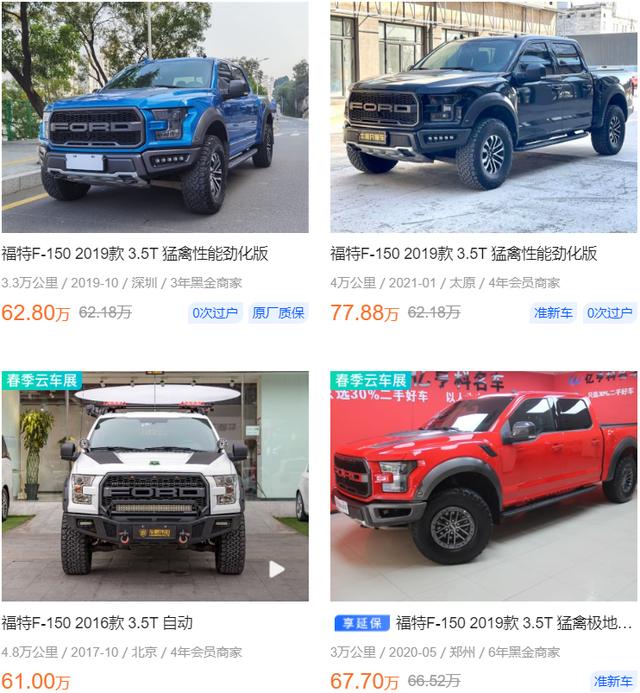Open the black F-150 listing priced 77.88万
Screen dimensions: 640x693
coord(483,118)
